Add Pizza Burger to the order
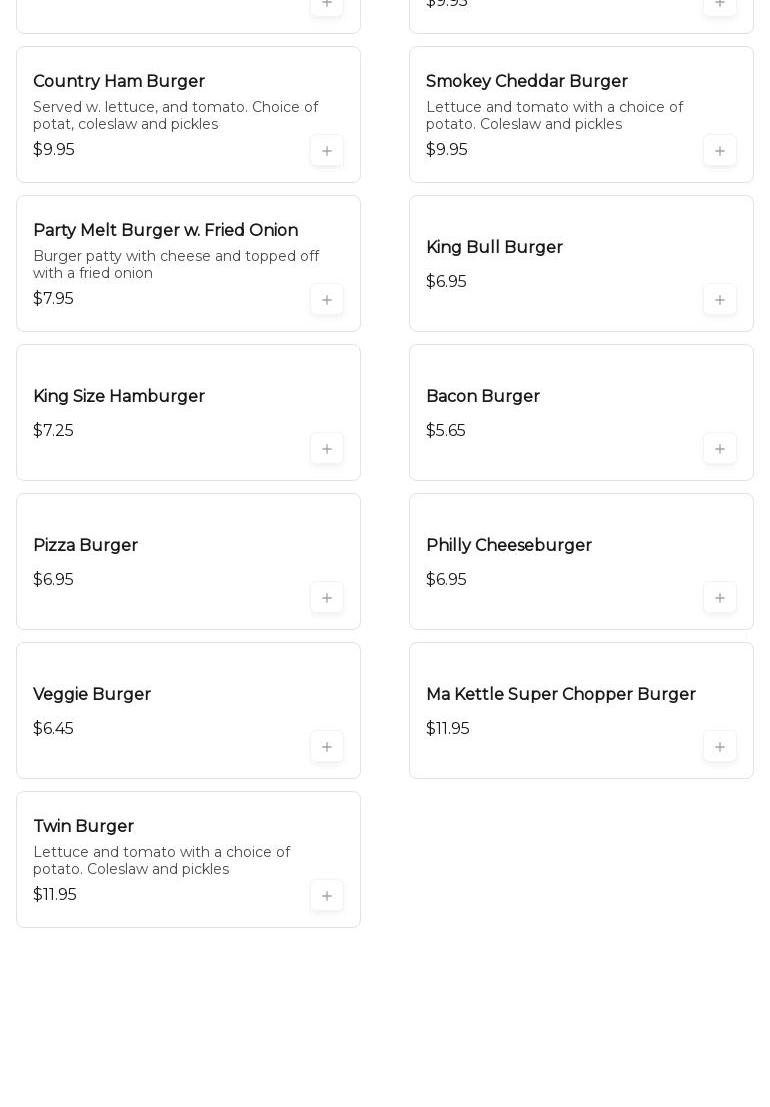The width and height of the screenshot is (770, 1107). (x=327, y=598)
